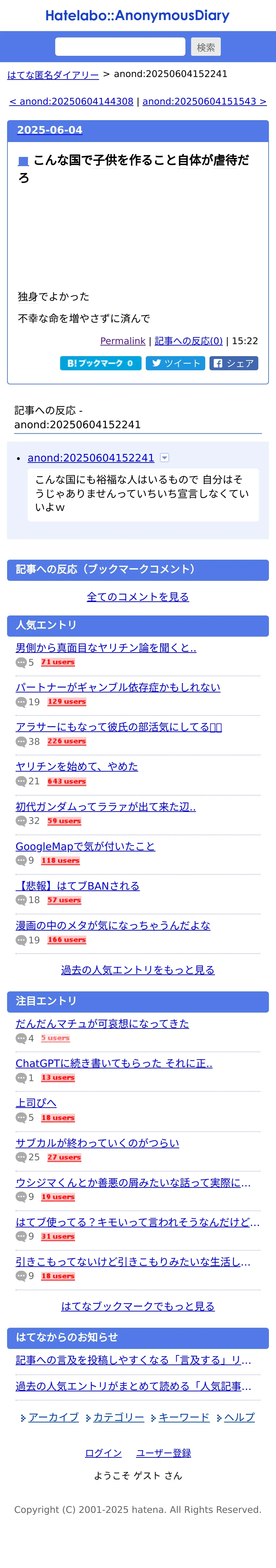Go to previous entry anond:20250604144308

(71, 102)
